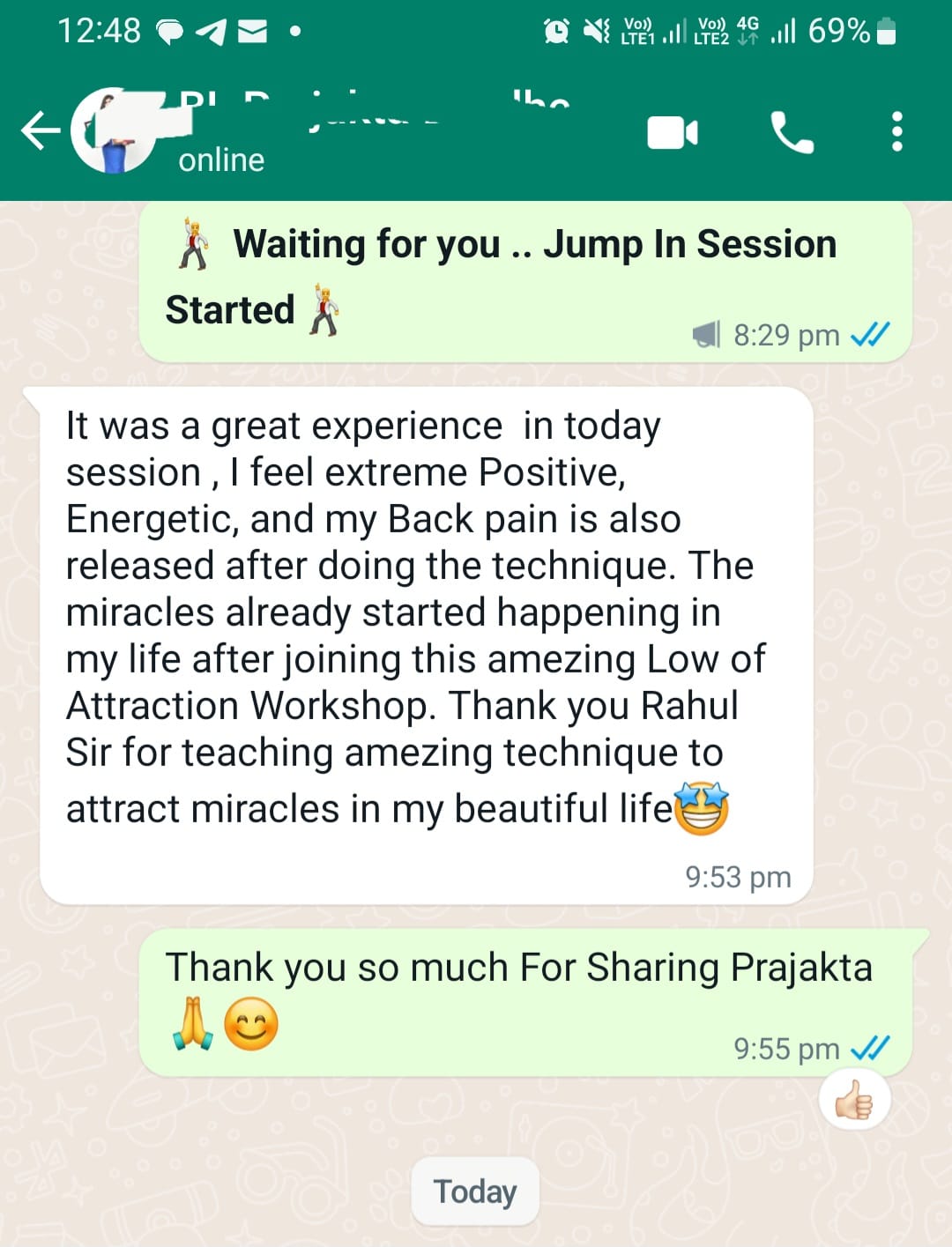952x1247 pixels.
Task: Open the contact's profile picture
Action: (x=113, y=132)
